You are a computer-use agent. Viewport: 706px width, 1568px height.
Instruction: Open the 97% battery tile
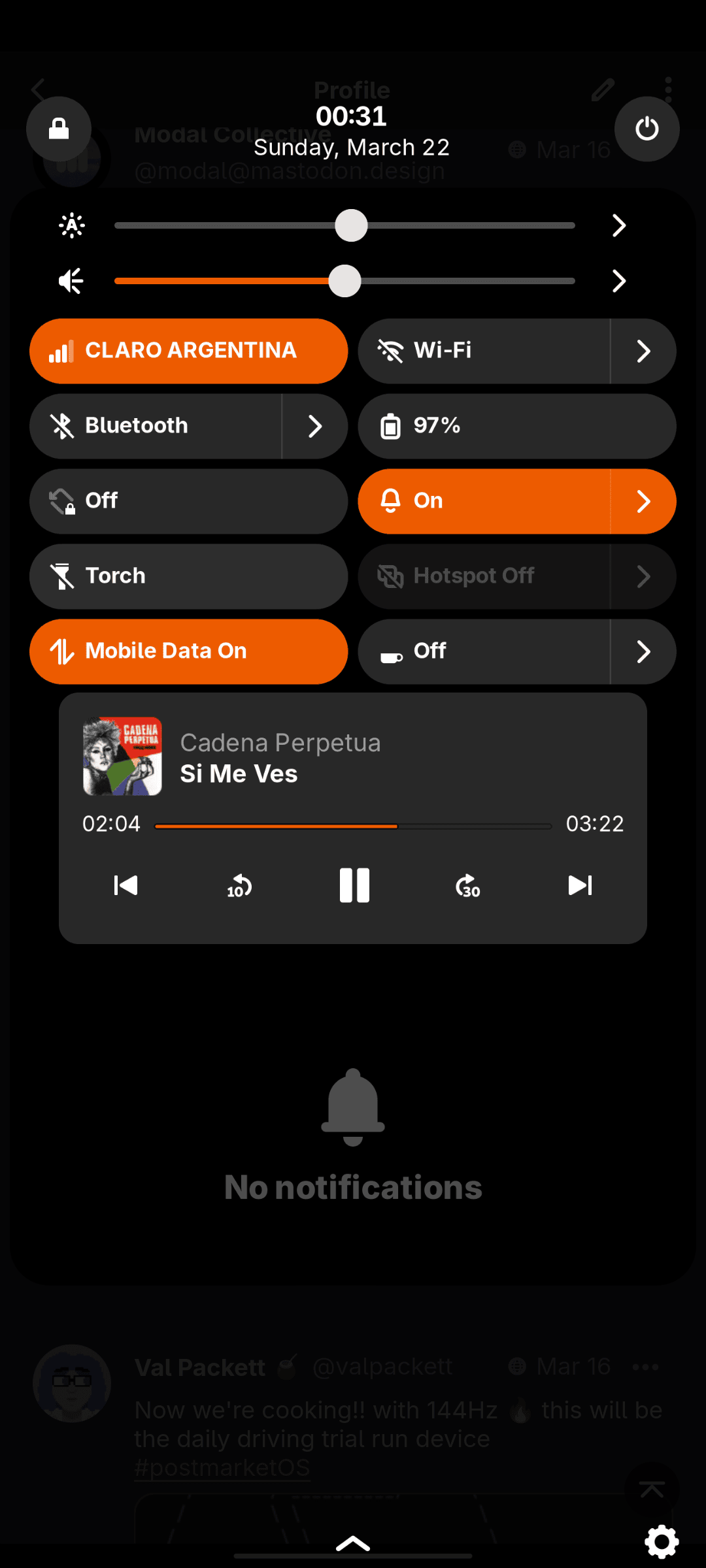tap(516, 426)
